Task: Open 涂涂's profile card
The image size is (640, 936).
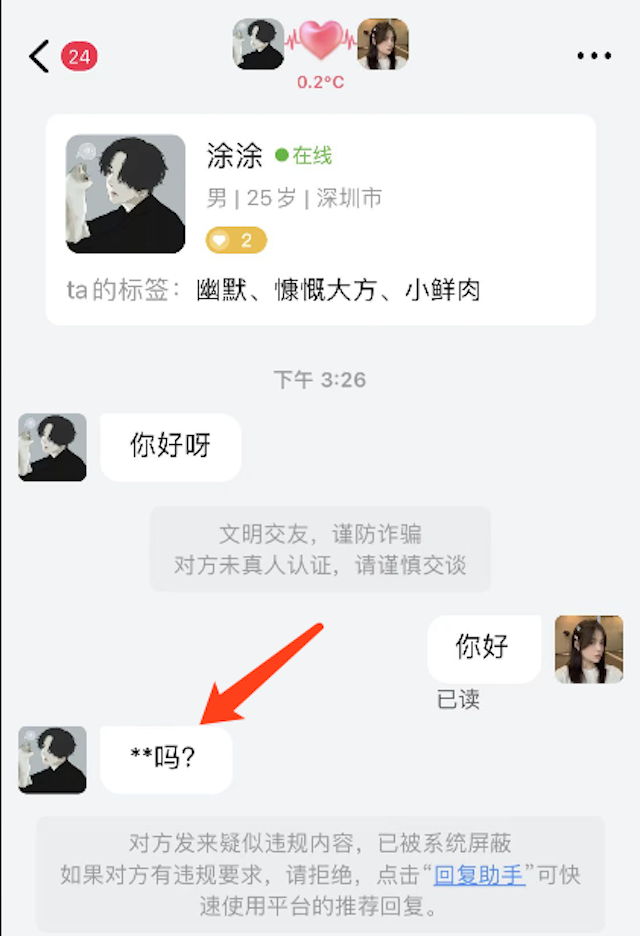Action: click(320, 219)
